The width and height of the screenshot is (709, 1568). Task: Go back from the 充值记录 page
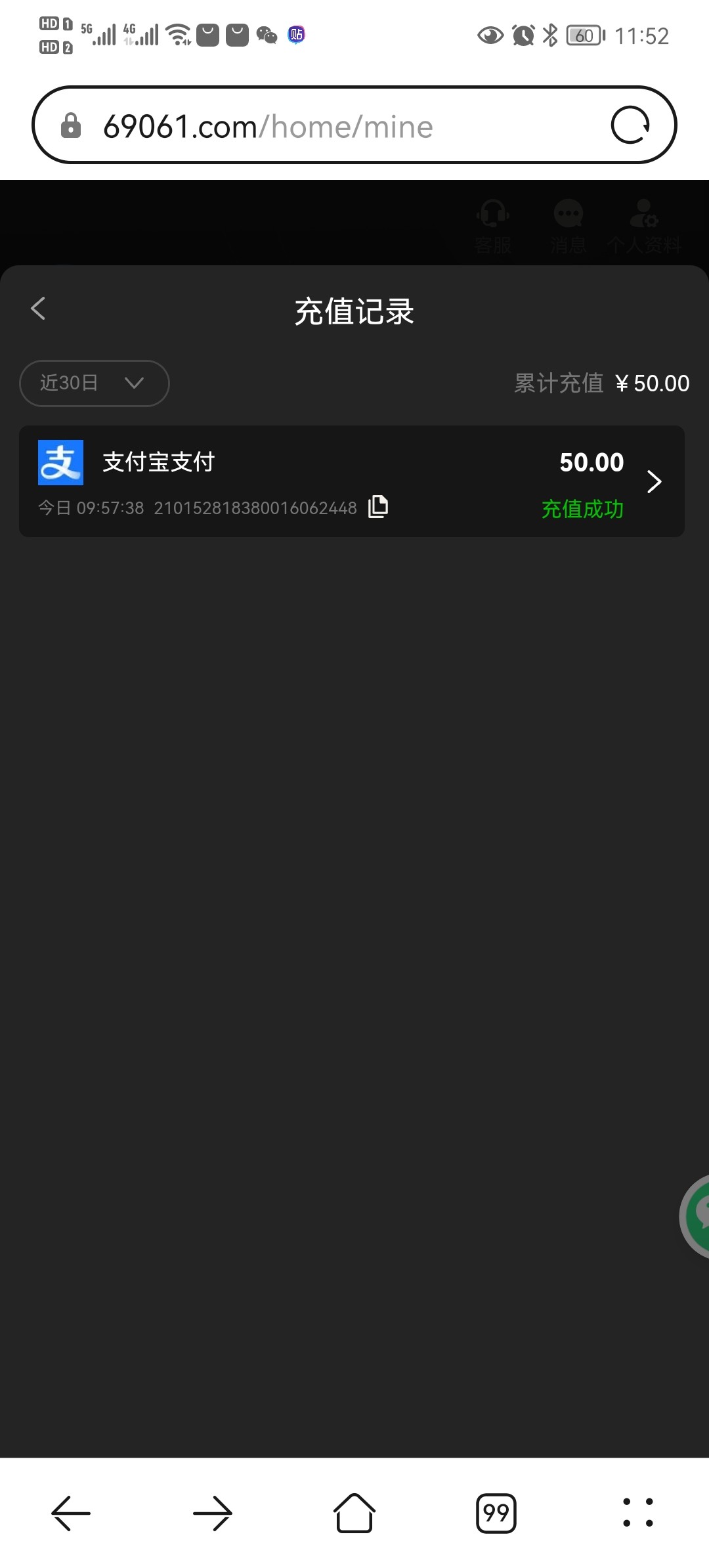[x=38, y=309]
